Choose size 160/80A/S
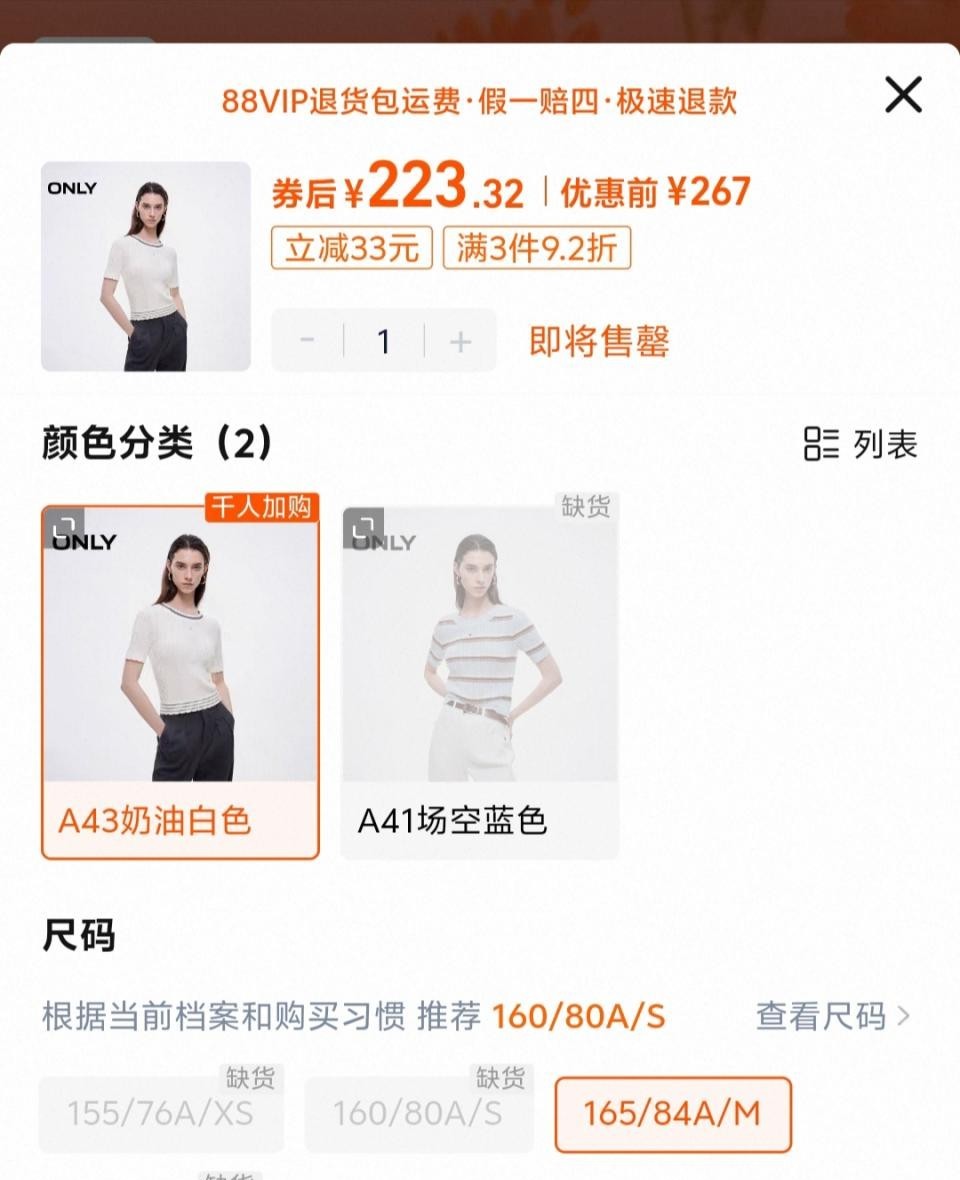960x1180 pixels. 418,1114
